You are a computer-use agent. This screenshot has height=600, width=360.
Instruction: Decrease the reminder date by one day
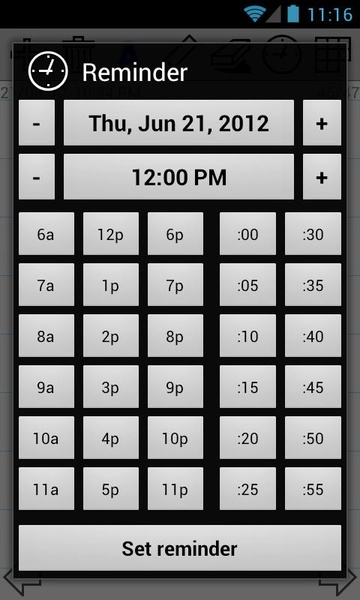click(x=37, y=123)
